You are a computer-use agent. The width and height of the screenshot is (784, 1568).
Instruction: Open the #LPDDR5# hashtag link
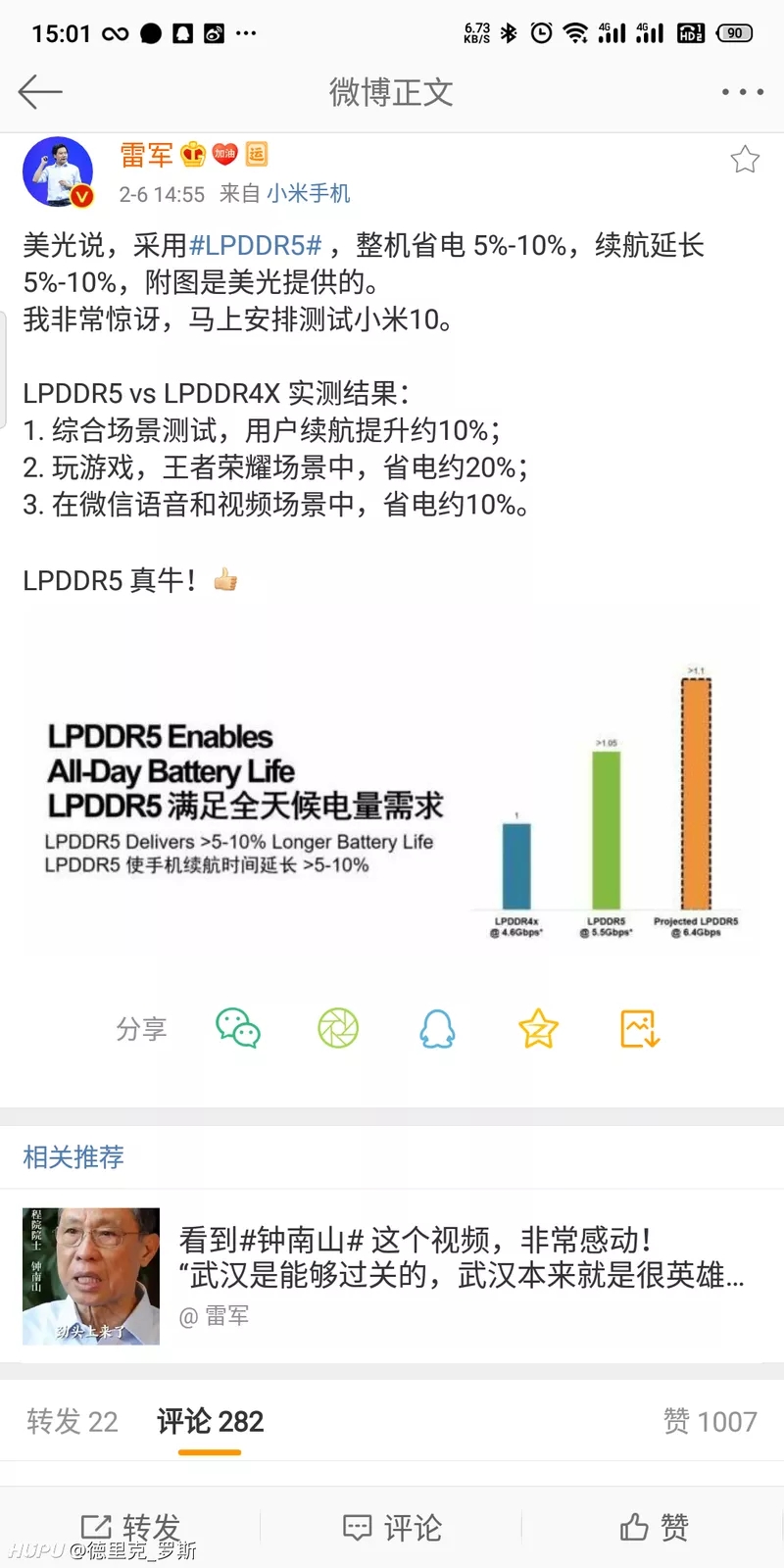click(x=255, y=245)
